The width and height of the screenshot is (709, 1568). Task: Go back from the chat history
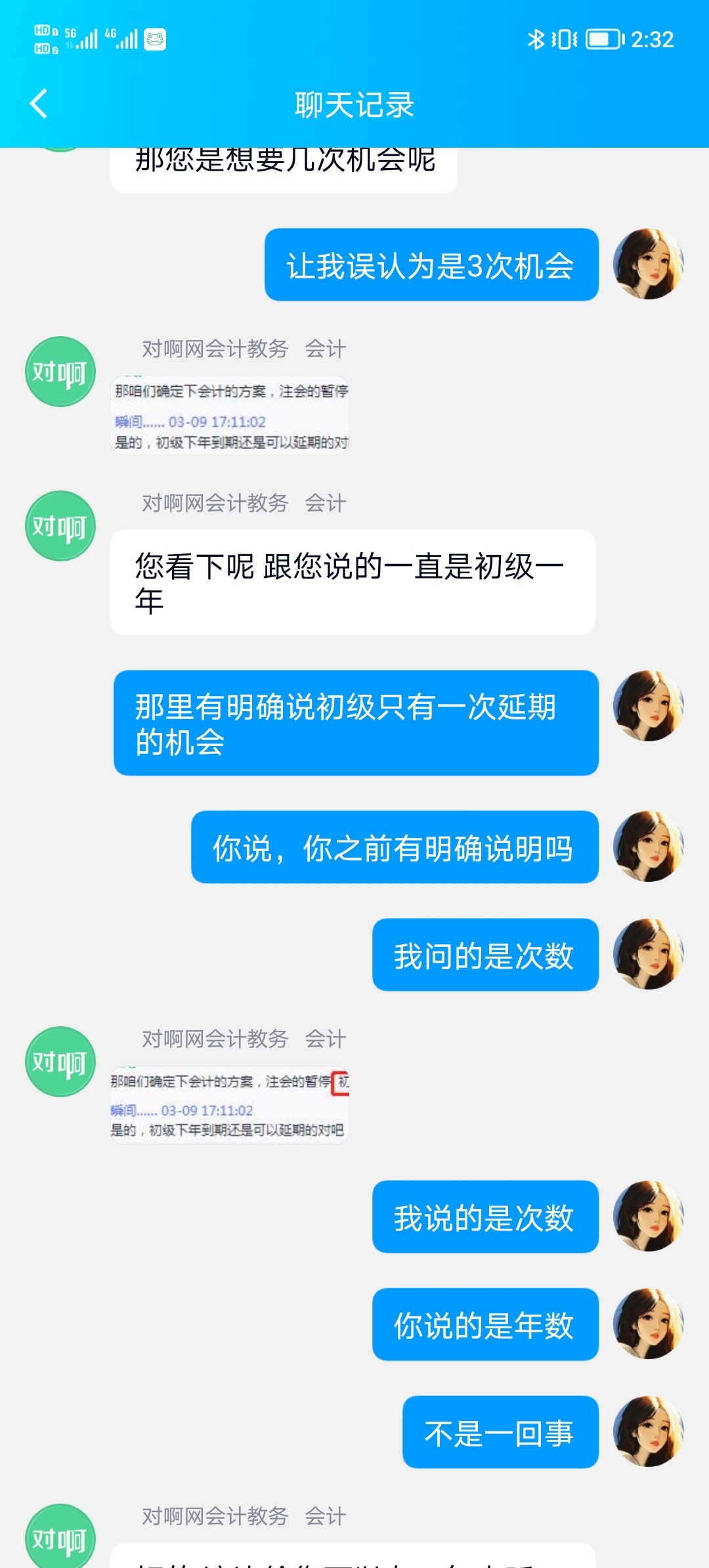tap(39, 104)
